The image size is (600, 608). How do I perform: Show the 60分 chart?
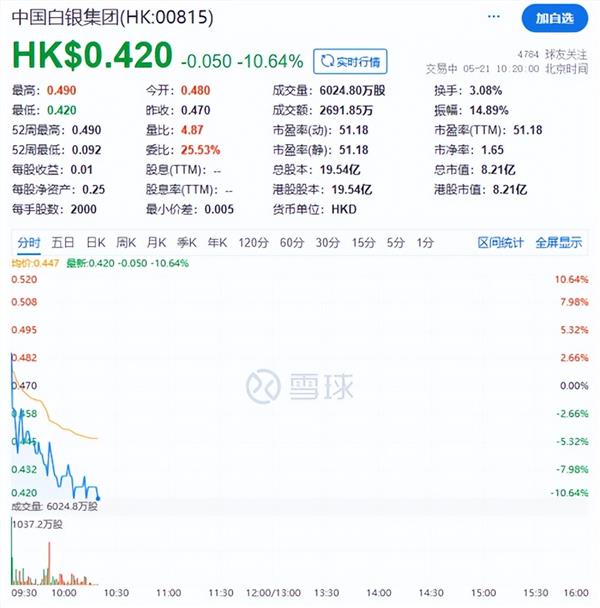(x=291, y=242)
